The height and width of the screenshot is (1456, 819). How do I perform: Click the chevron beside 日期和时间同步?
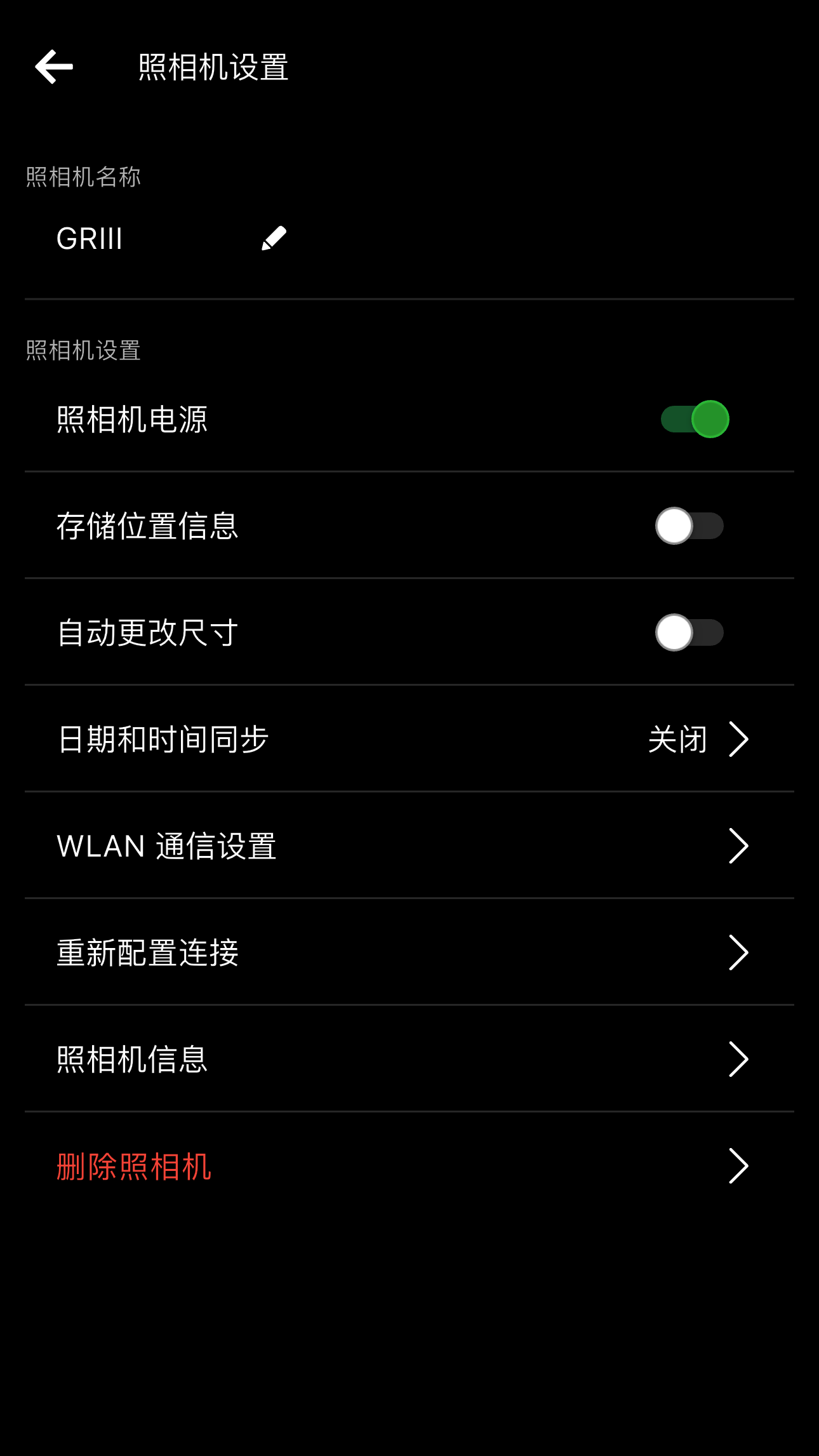738,738
